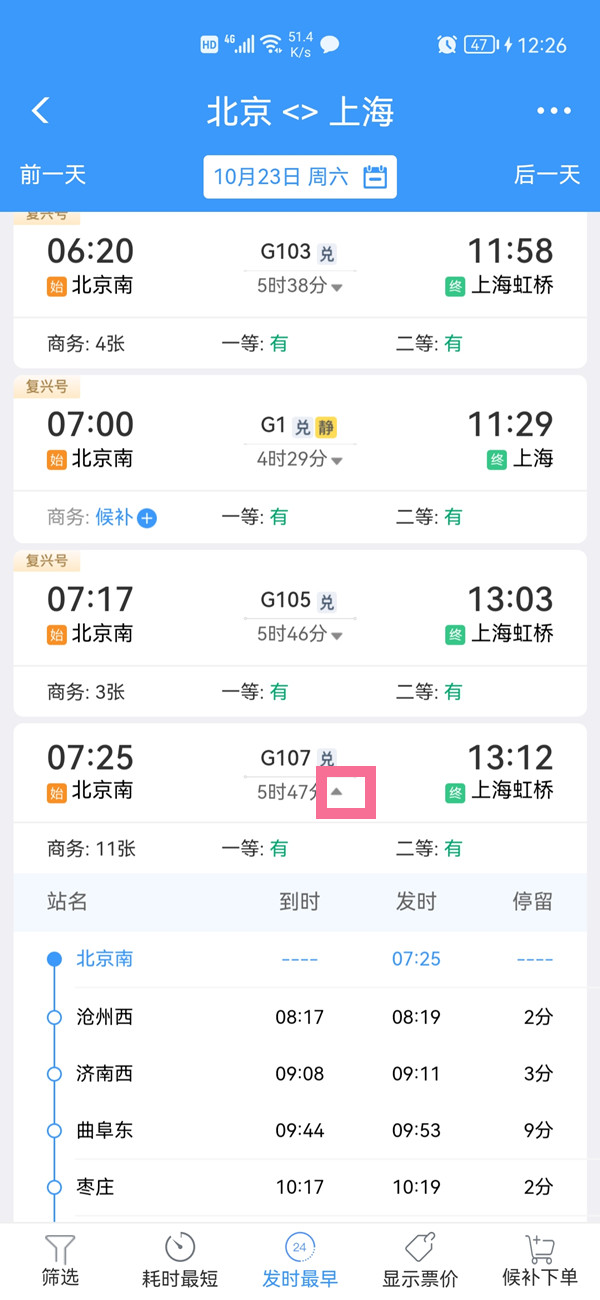
Task: Open the 筛选 filter options
Action: click(x=60, y=1259)
